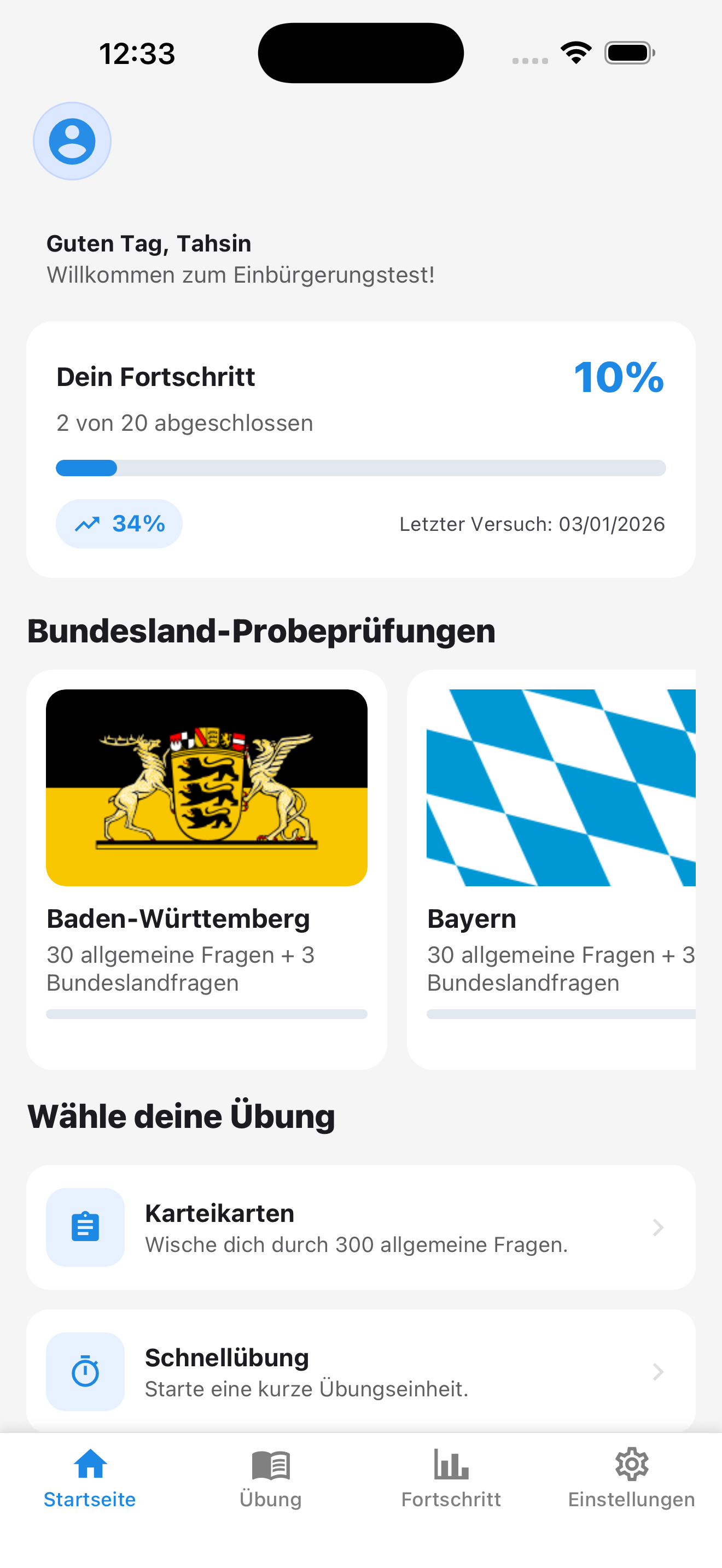Switch to the Einstellungen tab
722x1568 pixels.
coord(631,1479)
